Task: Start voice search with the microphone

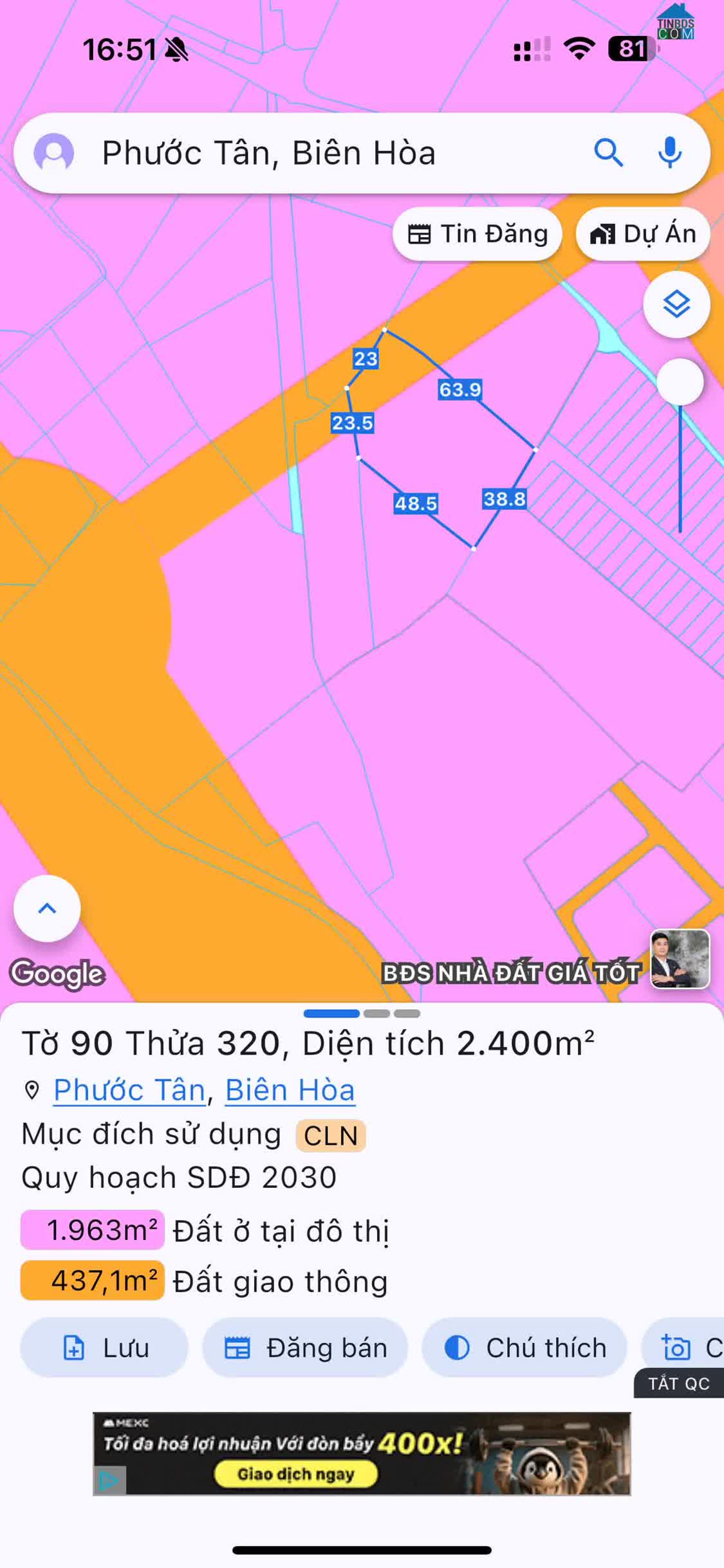Action: [669, 153]
